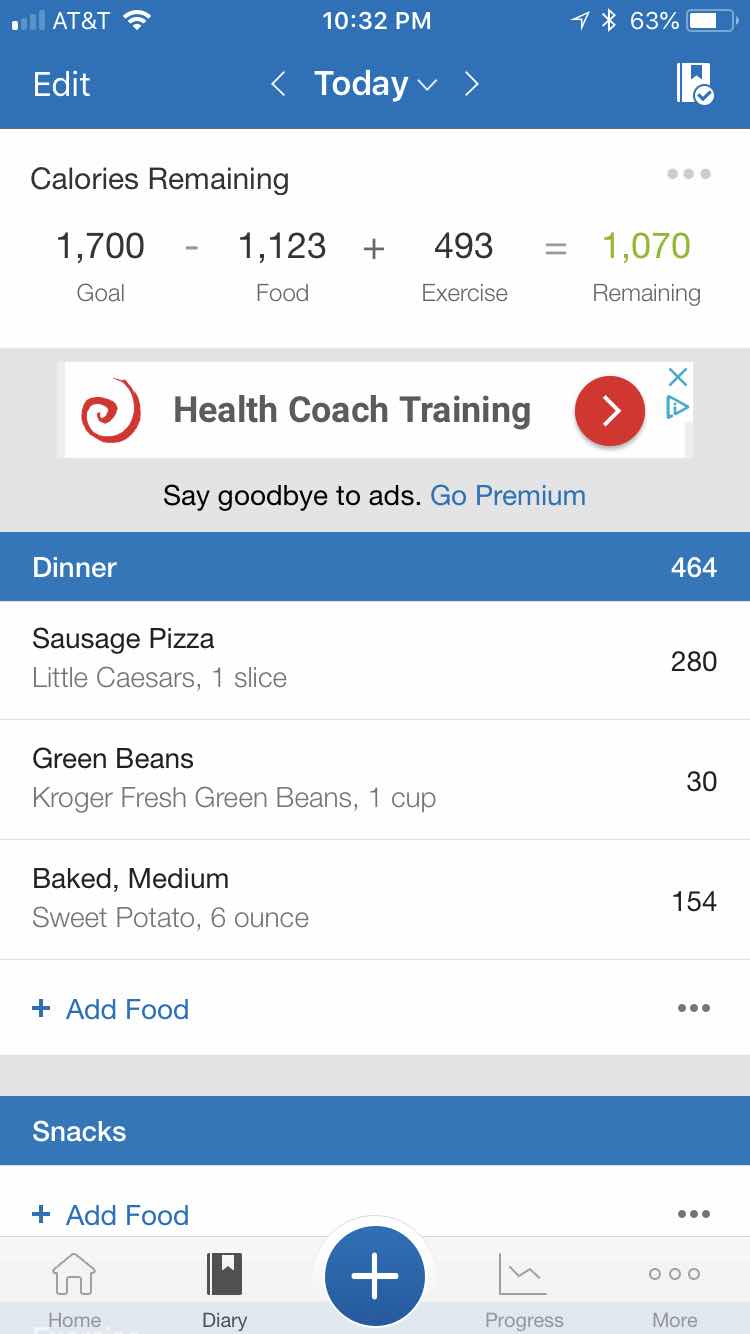
Task: Open Dinner more options
Action: 693,1008
